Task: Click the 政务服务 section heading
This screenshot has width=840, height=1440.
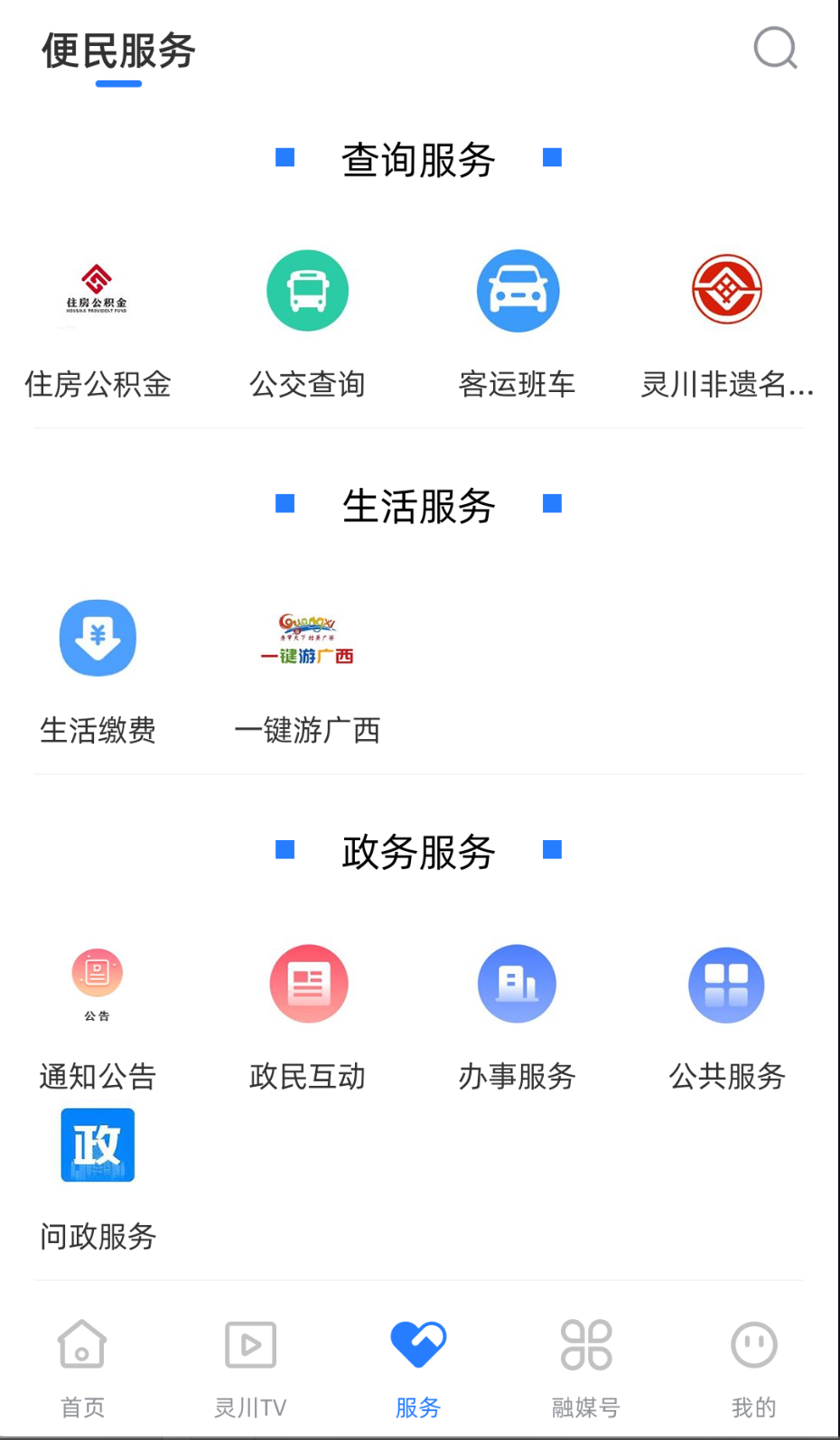Action: 418,851
